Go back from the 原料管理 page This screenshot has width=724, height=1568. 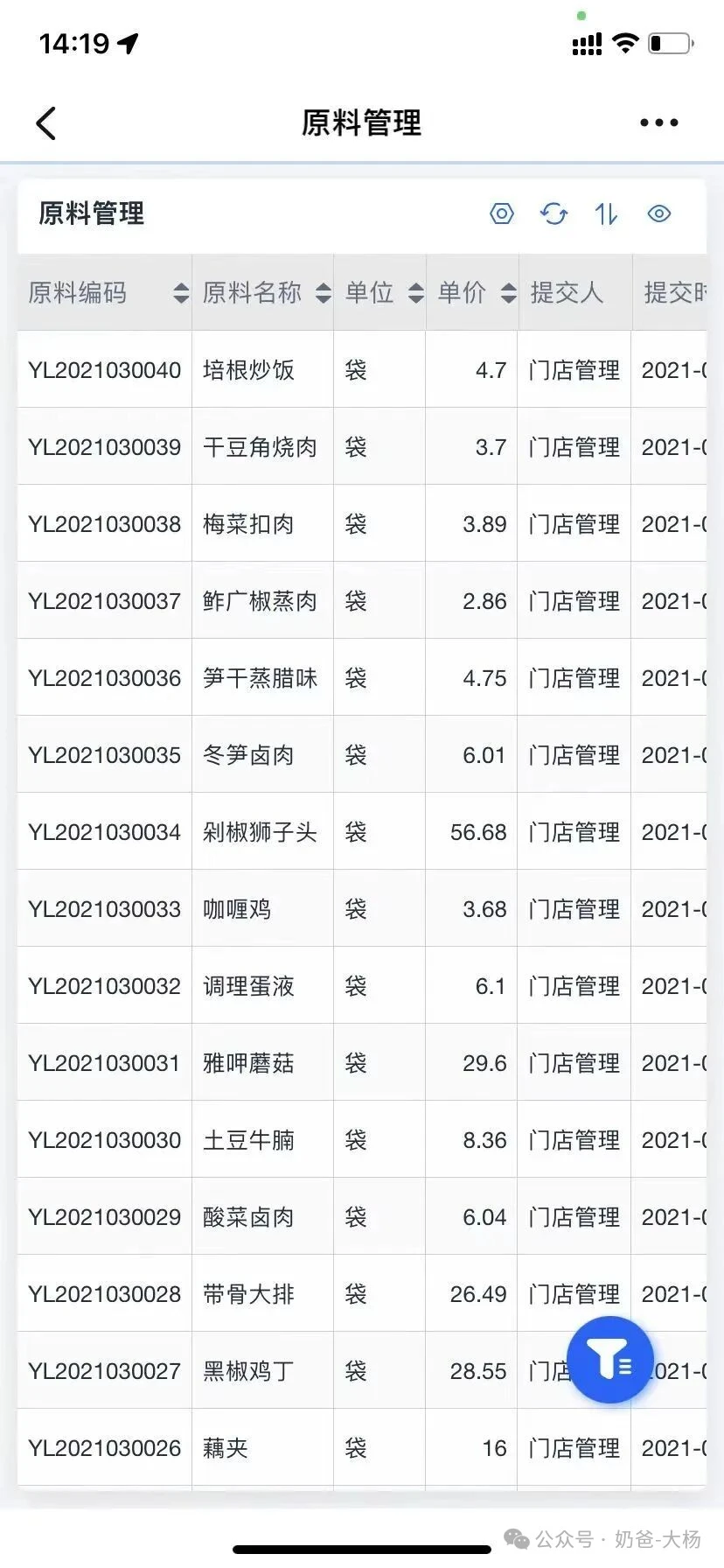tap(46, 123)
